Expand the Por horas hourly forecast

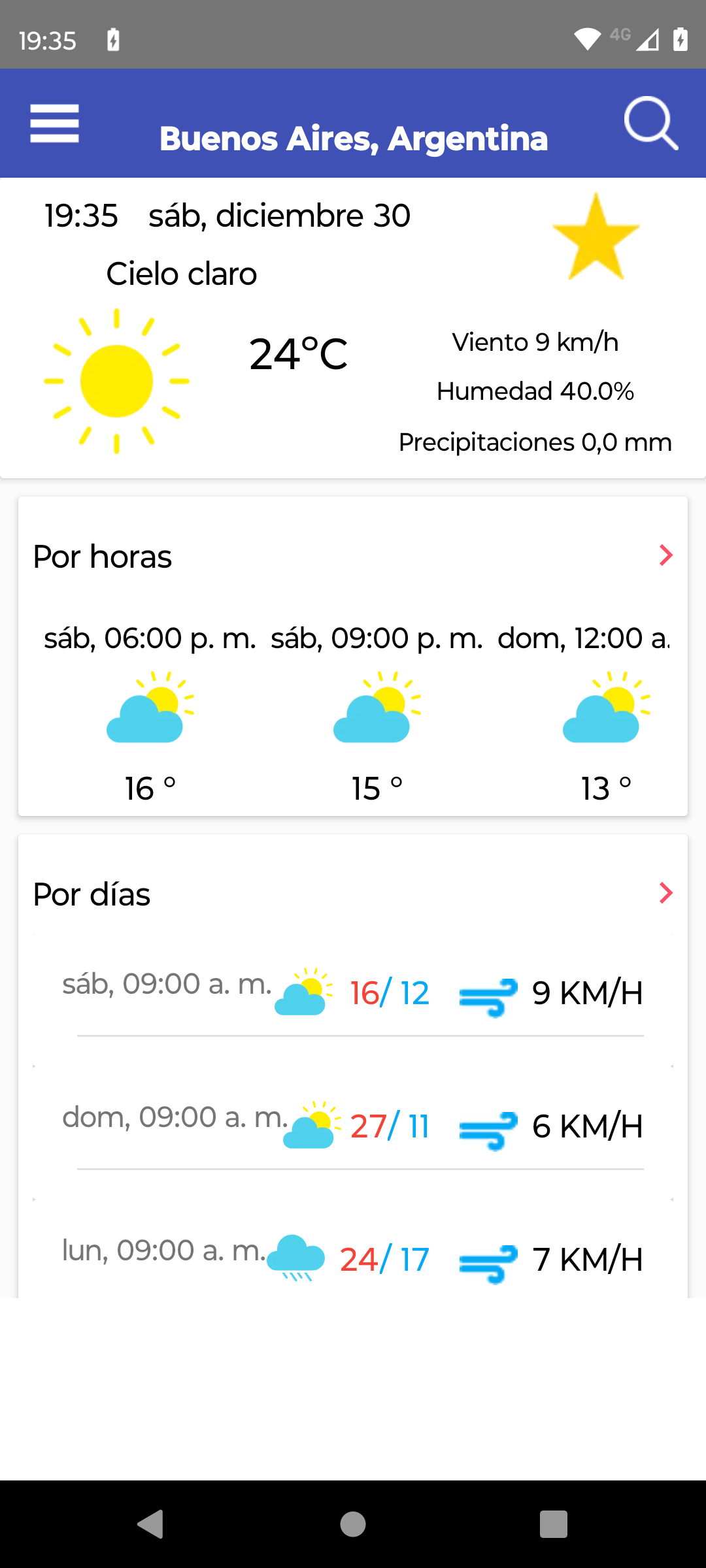point(665,555)
